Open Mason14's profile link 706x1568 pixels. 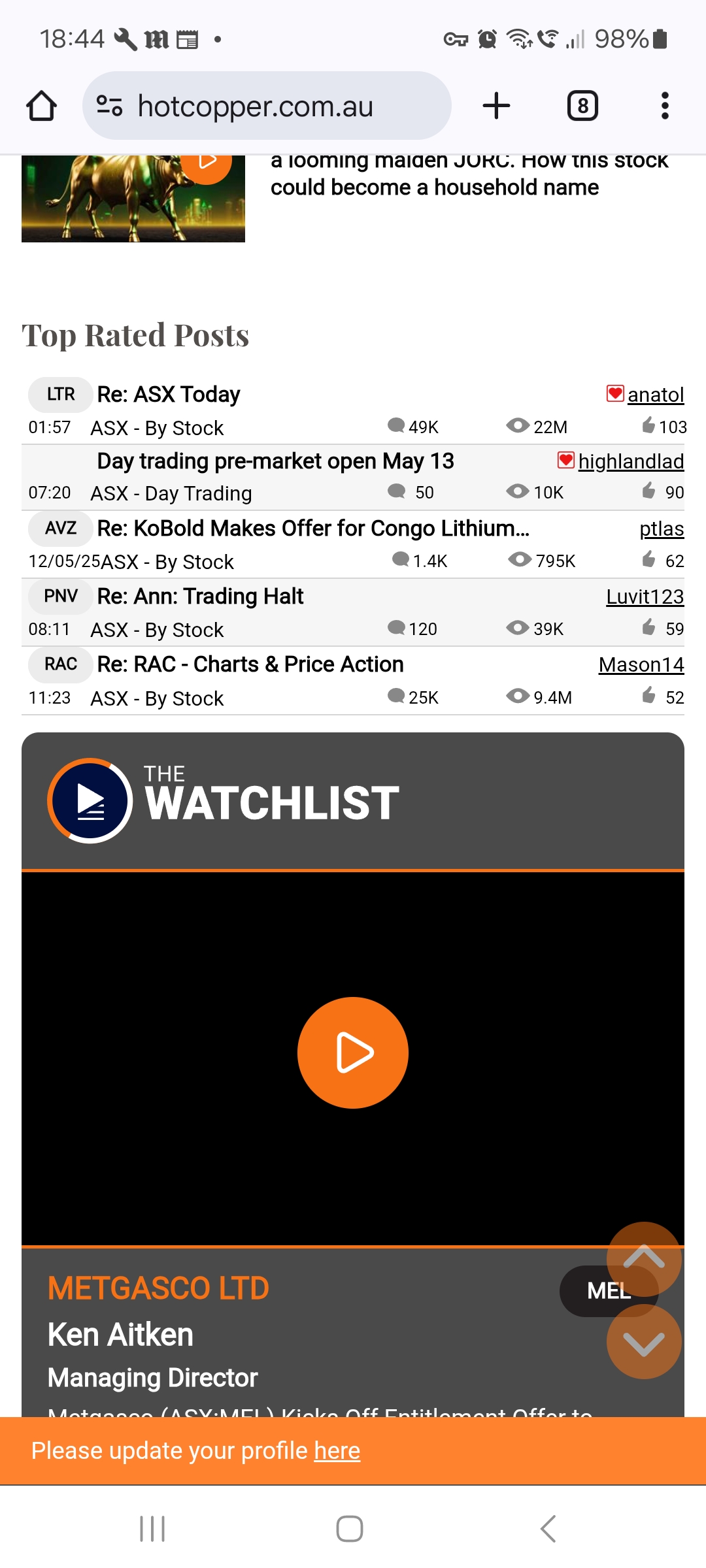(x=641, y=664)
